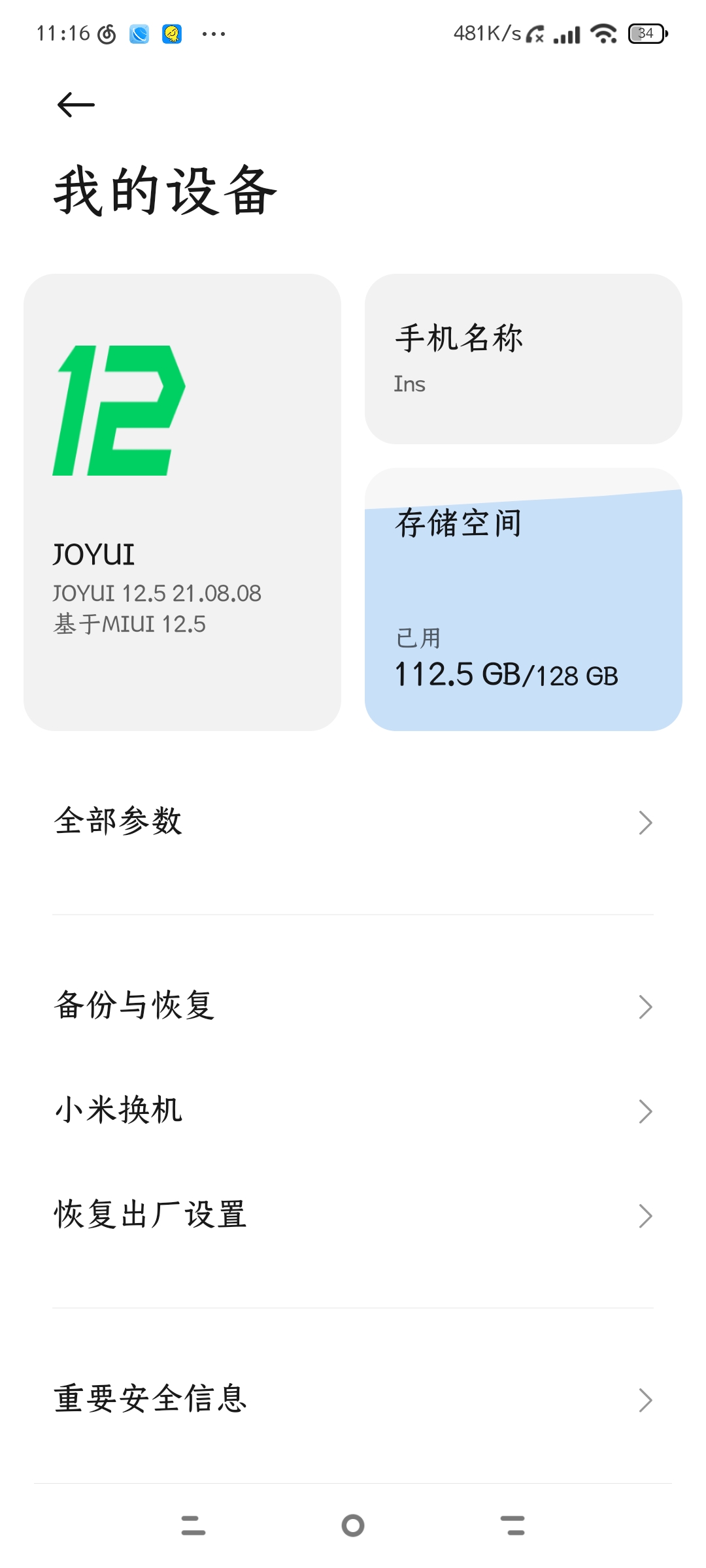Viewport: 706px width, 1568px height.
Task: Open 重要安全信息
Action: pyautogui.click(x=353, y=1399)
